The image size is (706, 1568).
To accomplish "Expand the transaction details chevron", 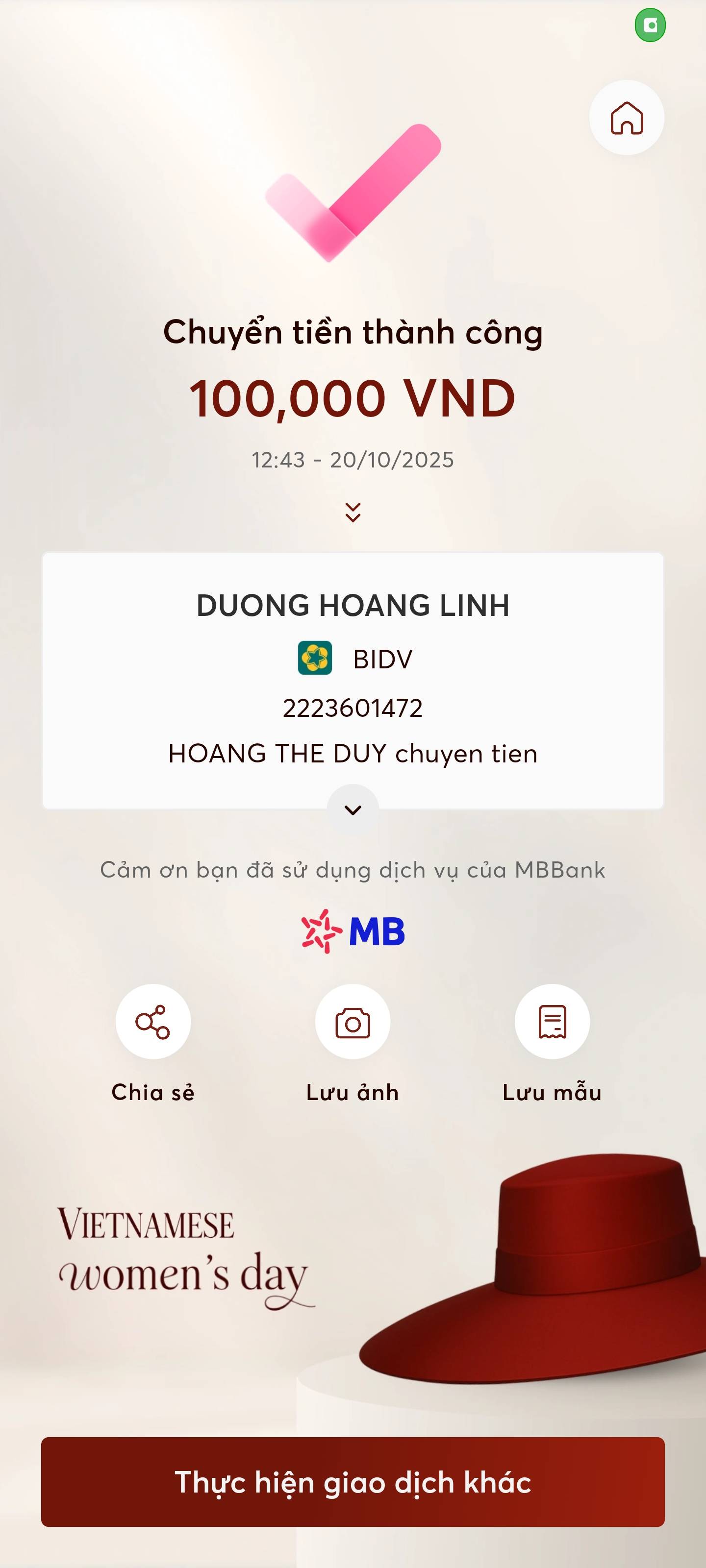I will pos(353,809).
